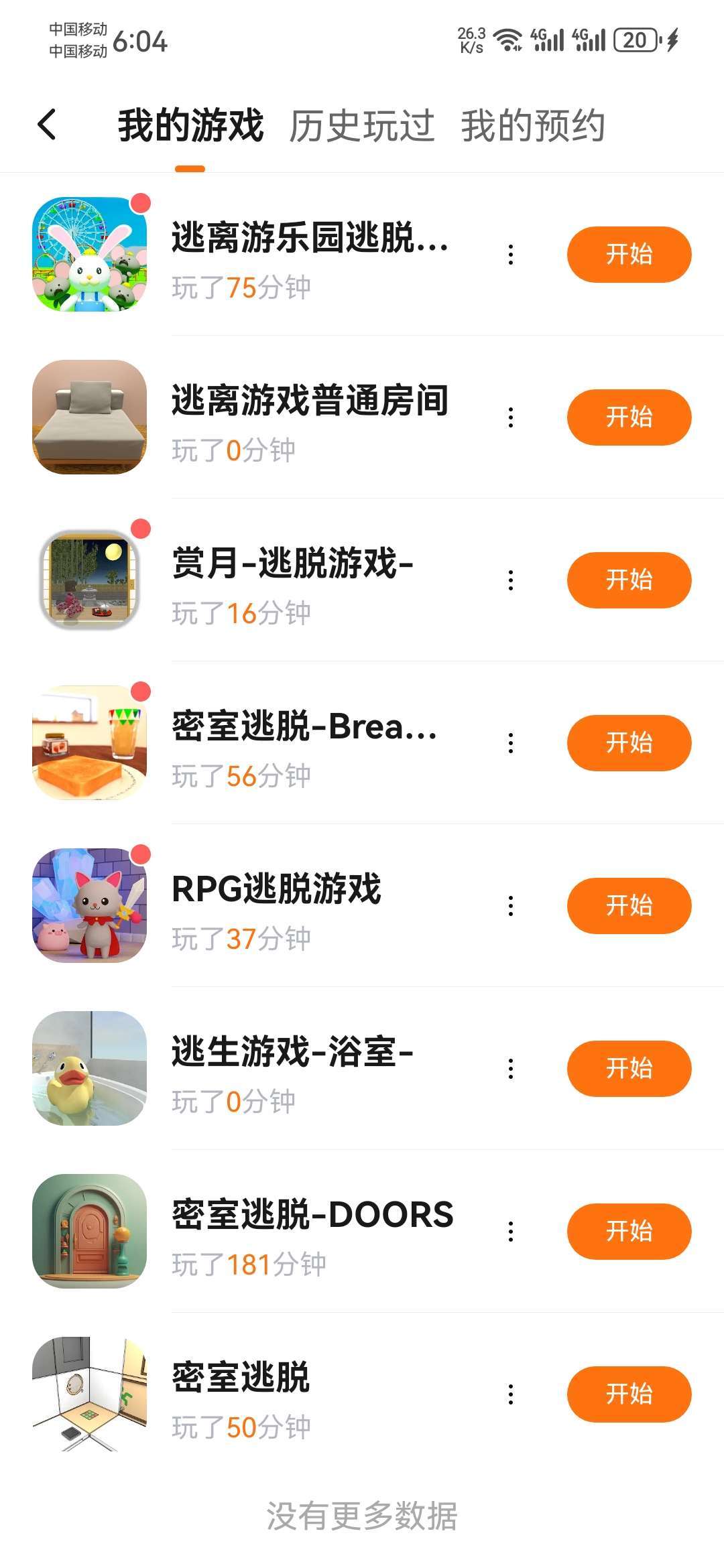
Task: Open more options for 逃生游戏-浴室-
Action: pos(511,1069)
